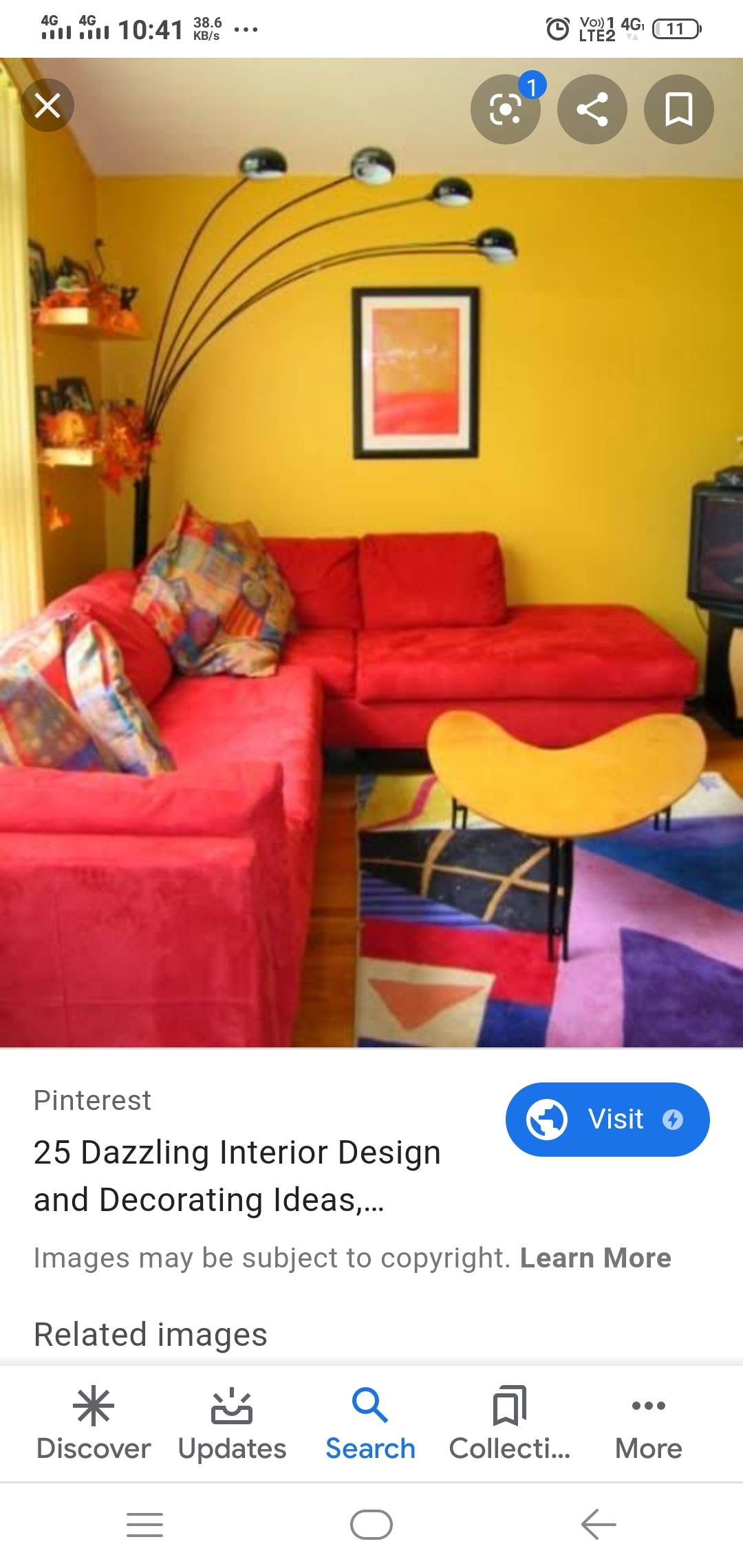Viewport: 743px width, 1568px height.
Task: Search inside this image with Lens
Action: point(506,109)
